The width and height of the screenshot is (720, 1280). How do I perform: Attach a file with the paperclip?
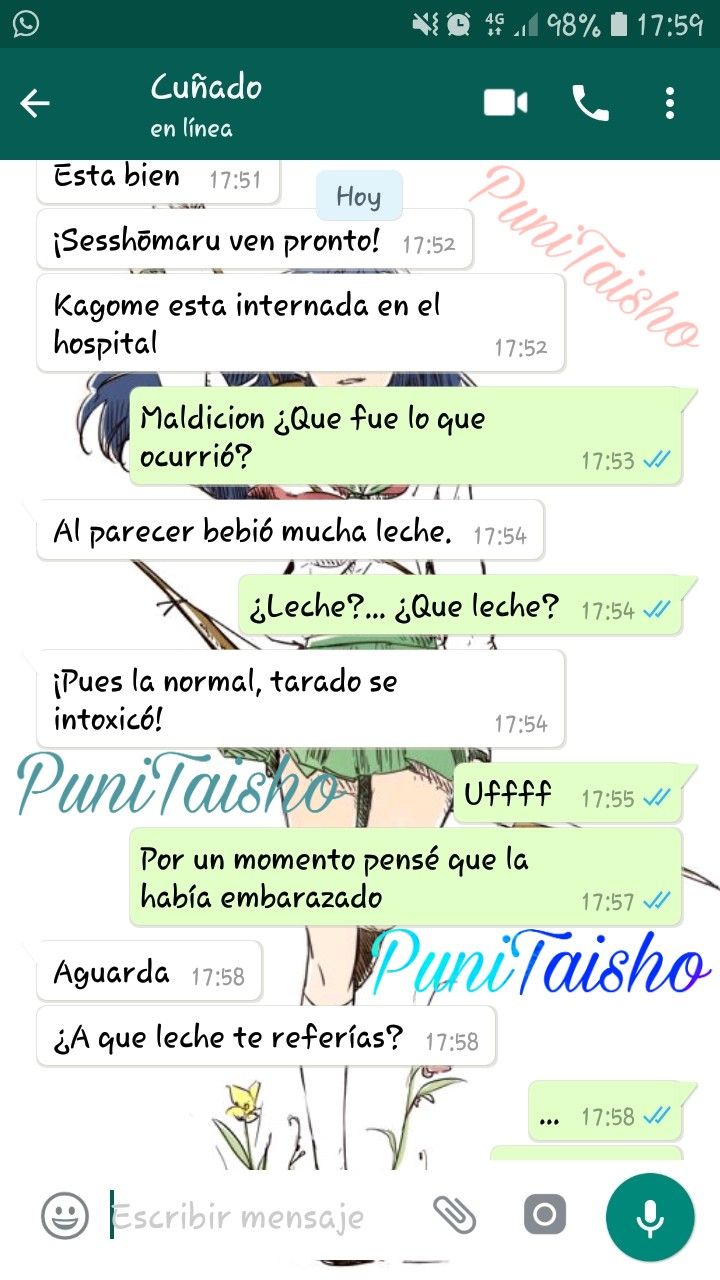pyautogui.click(x=454, y=1216)
